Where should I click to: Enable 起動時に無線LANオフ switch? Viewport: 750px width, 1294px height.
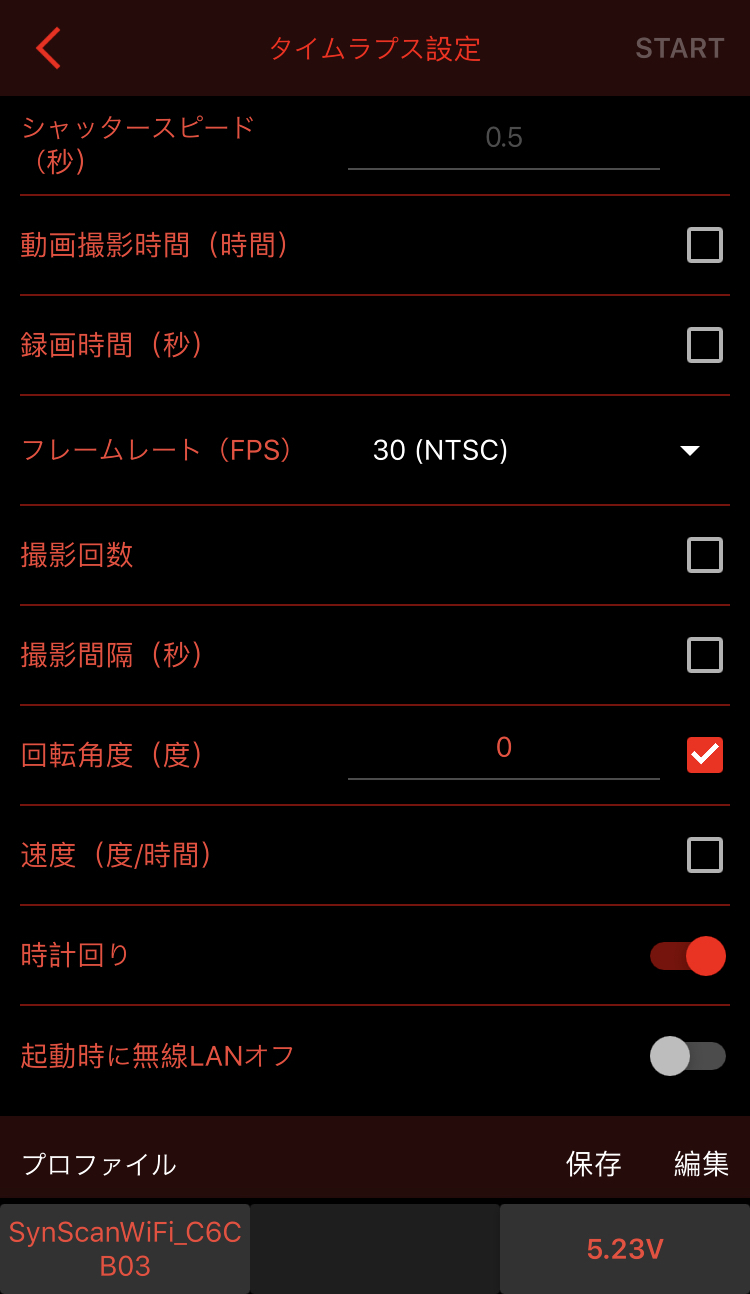coord(688,1056)
